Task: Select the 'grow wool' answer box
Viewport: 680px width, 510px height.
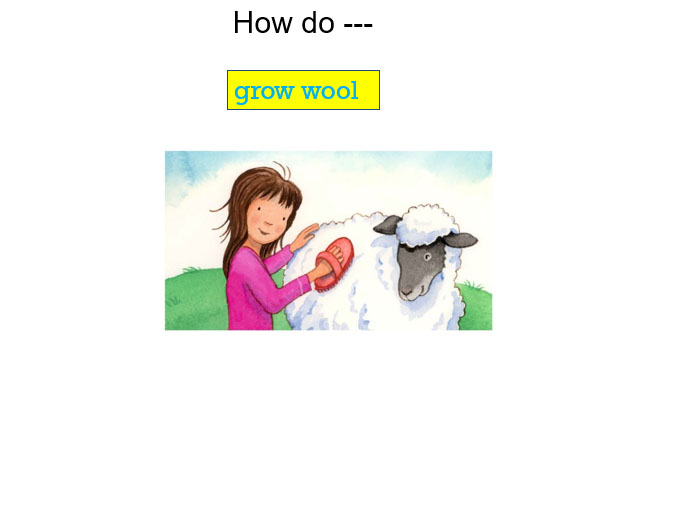Action: click(303, 91)
